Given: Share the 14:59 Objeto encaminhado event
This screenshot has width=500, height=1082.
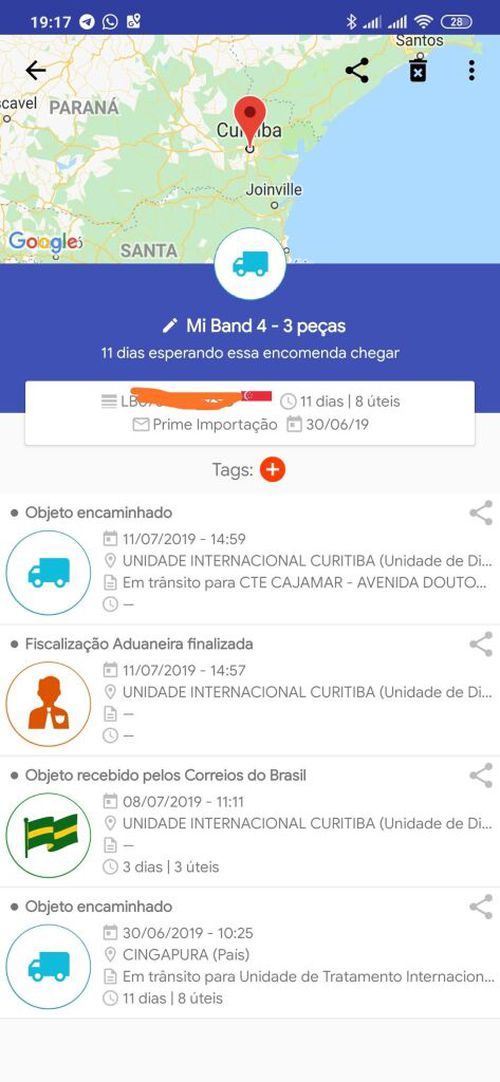Looking at the screenshot, I should (x=481, y=513).
